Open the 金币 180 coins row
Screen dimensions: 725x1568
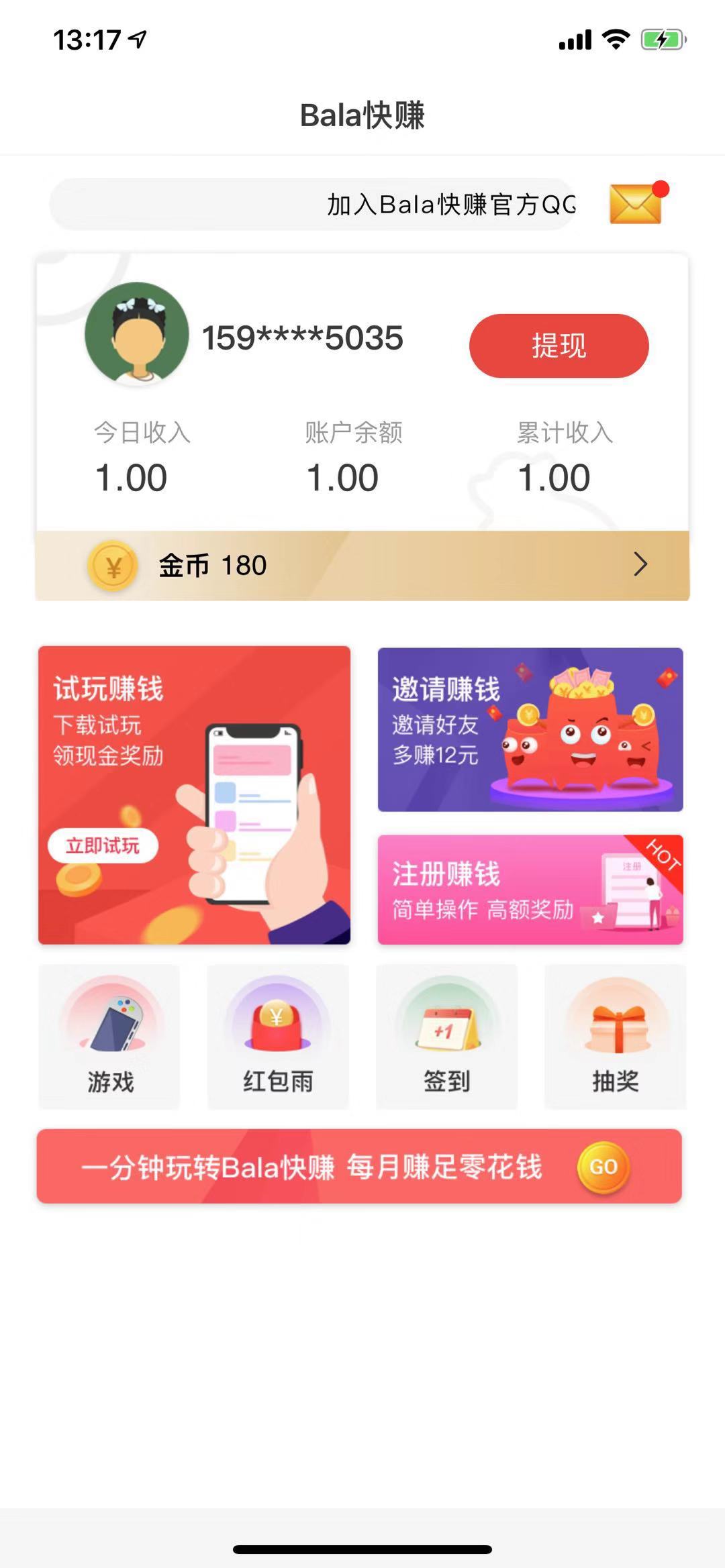362,565
